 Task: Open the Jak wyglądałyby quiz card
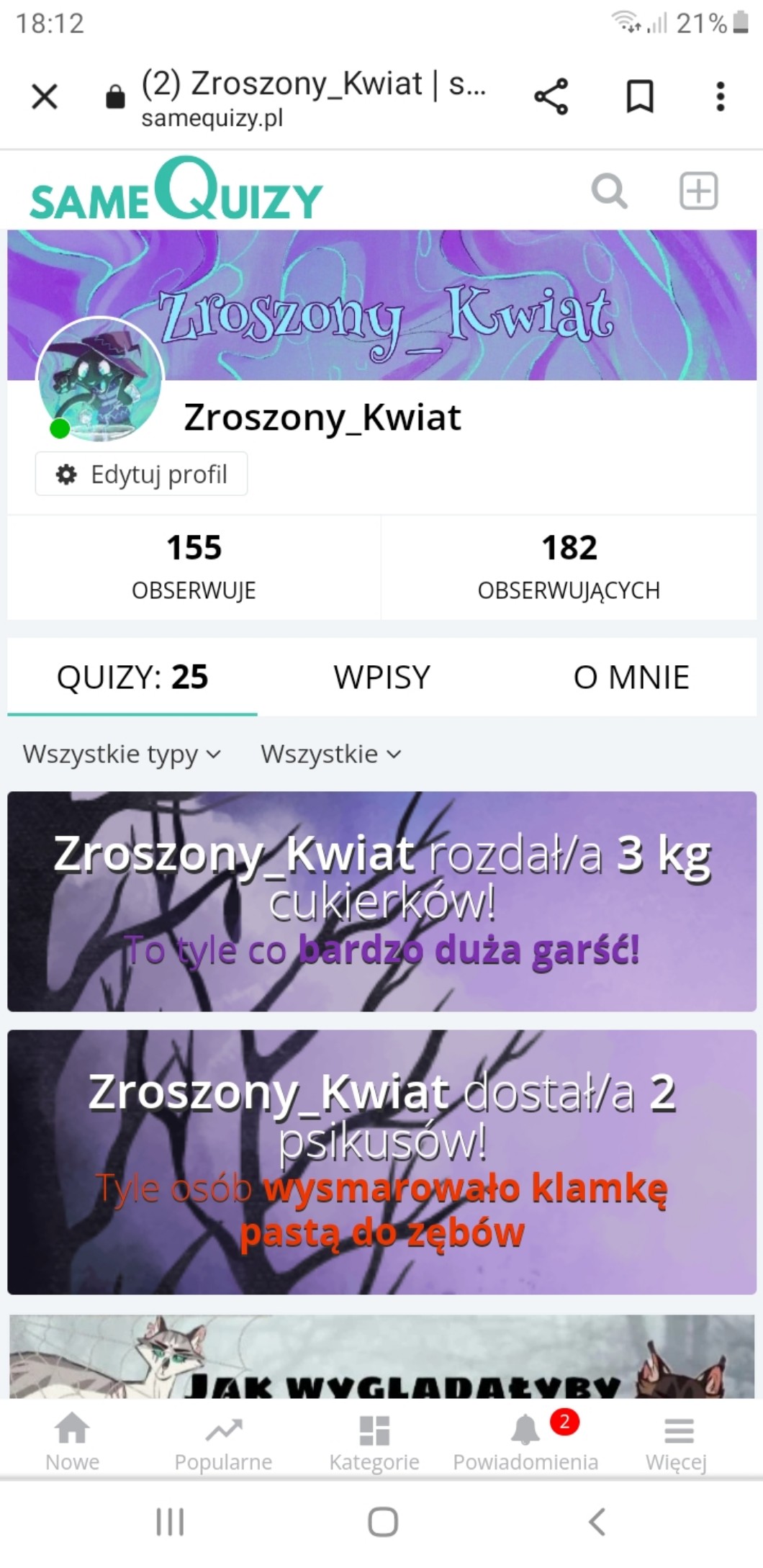point(381,1358)
